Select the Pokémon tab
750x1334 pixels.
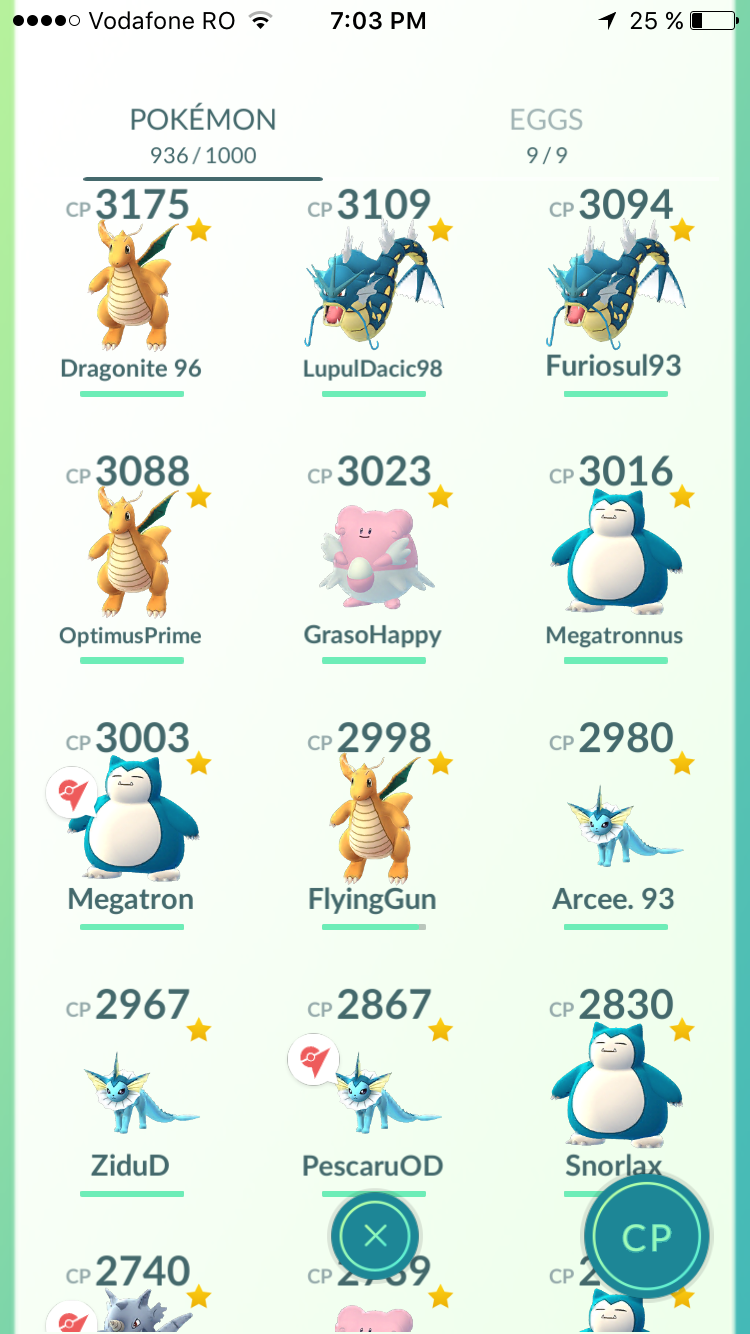coord(203,134)
